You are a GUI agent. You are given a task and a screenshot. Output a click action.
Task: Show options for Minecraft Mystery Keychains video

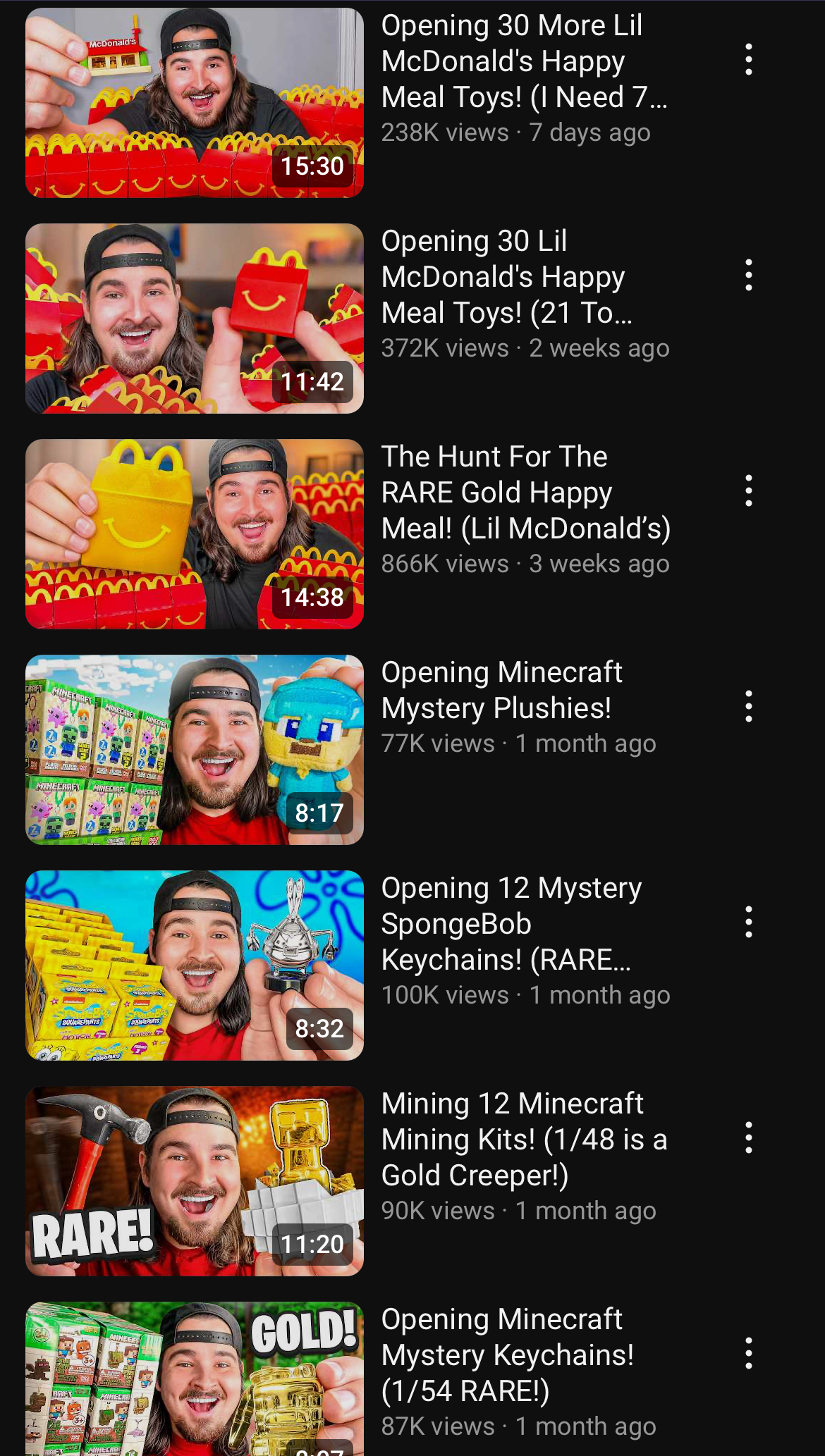point(749,1353)
